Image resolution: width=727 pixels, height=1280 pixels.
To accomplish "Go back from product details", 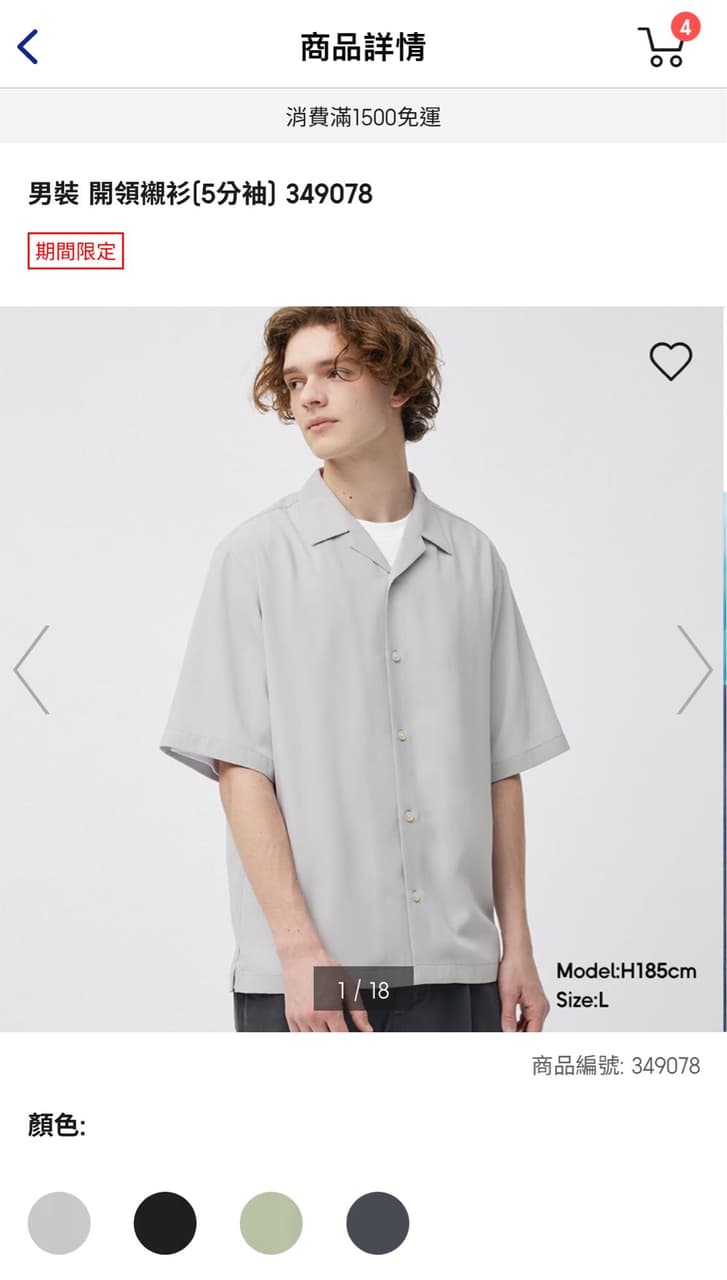I will pyautogui.click(x=28, y=47).
